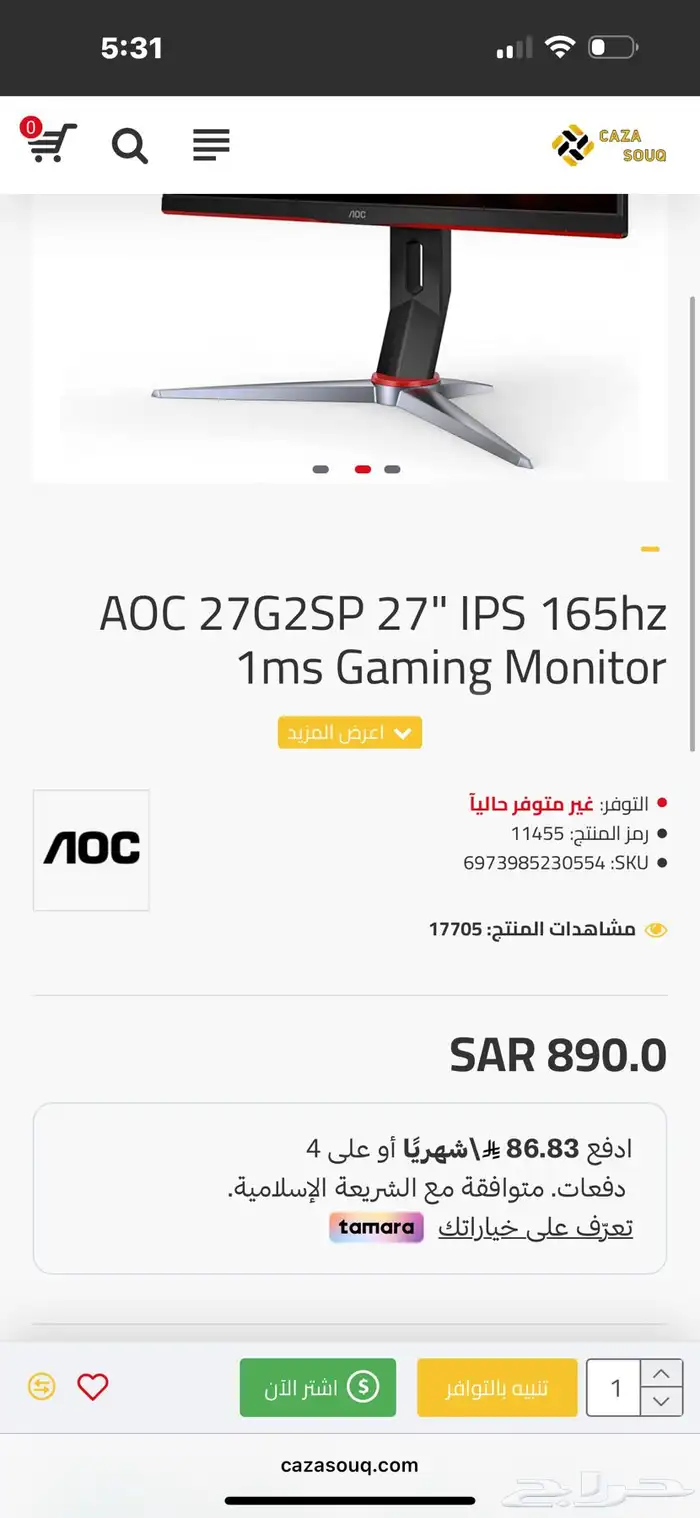Open the AOC brand tile
Screen dimensions: 700x1518
click(91, 850)
